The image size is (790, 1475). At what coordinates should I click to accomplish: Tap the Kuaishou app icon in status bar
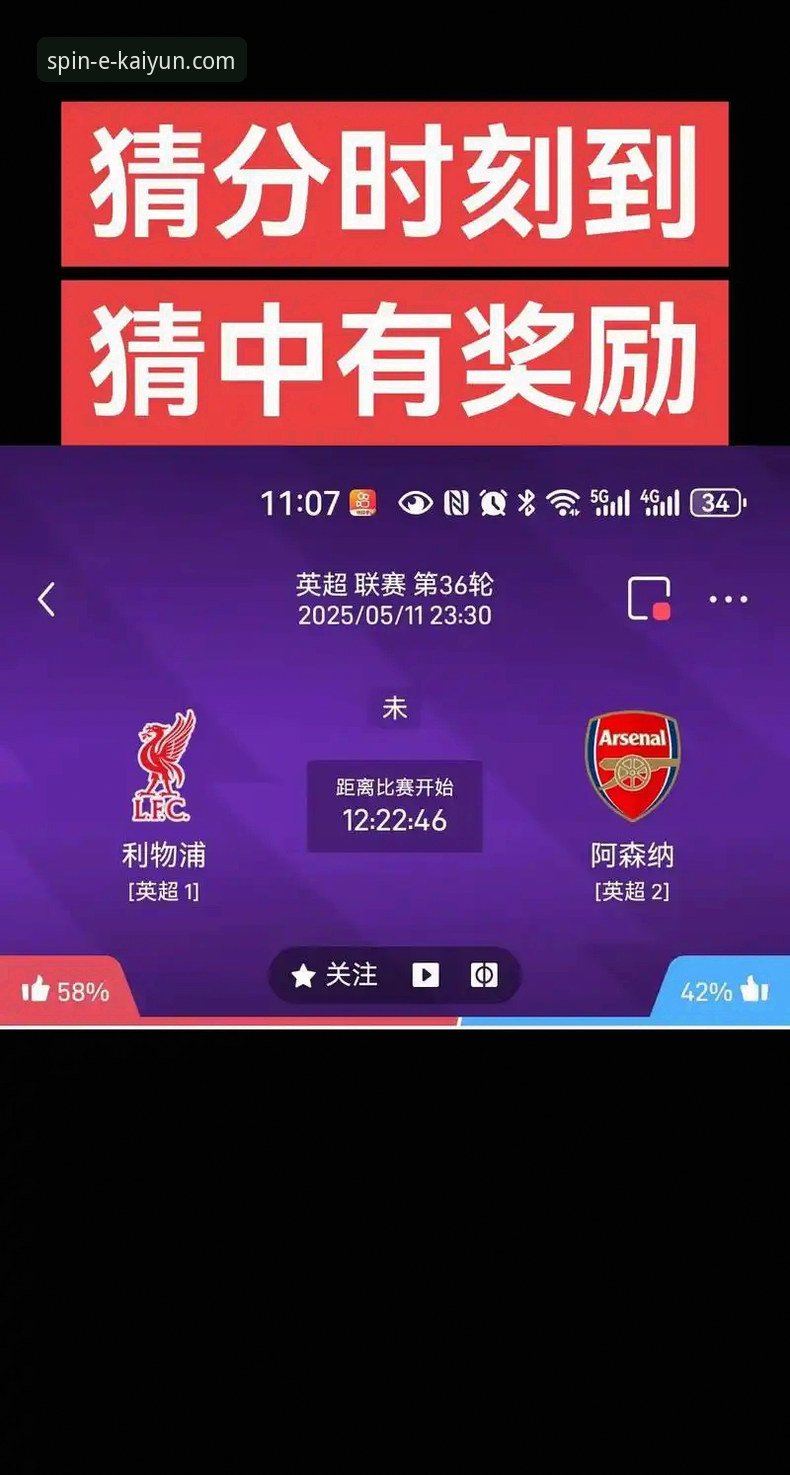click(364, 503)
